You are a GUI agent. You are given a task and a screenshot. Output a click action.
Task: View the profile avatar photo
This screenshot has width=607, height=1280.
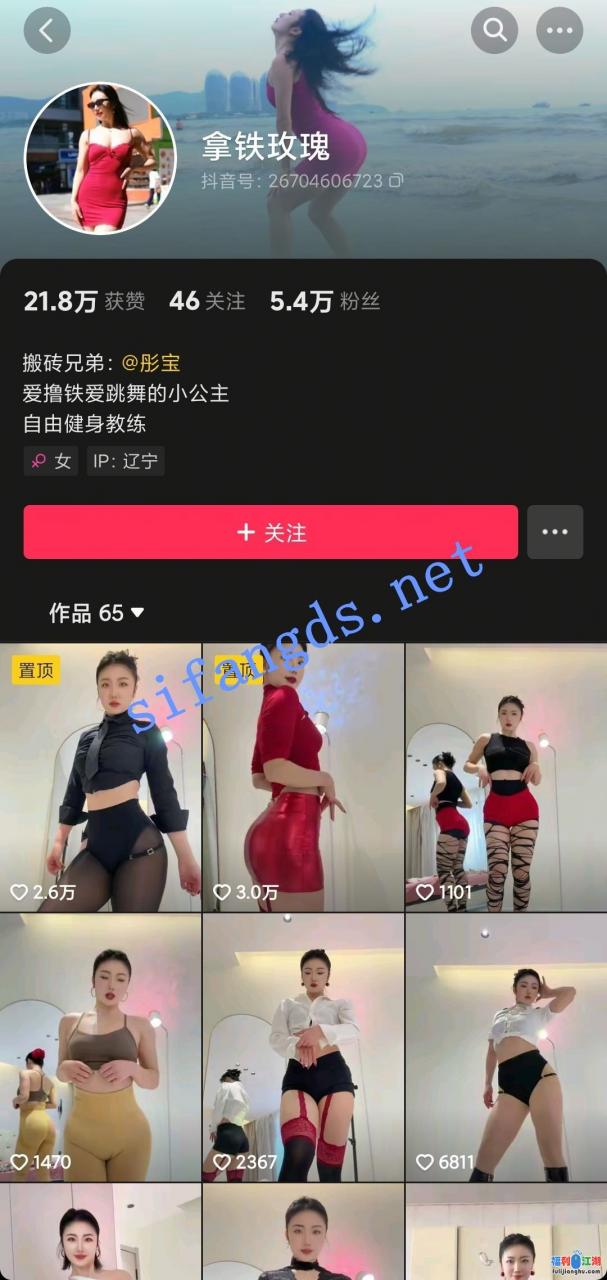(100, 158)
